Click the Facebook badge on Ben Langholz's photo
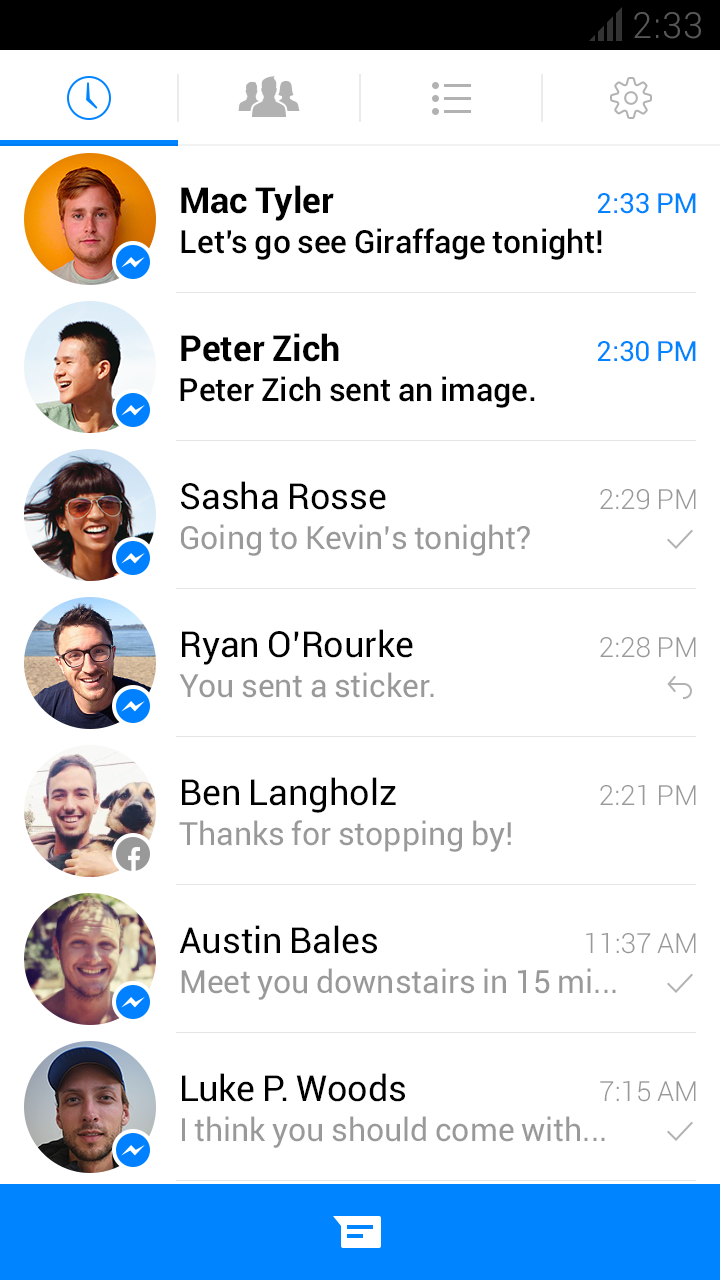Screen dimensions: 720x1280 point(133,855)
